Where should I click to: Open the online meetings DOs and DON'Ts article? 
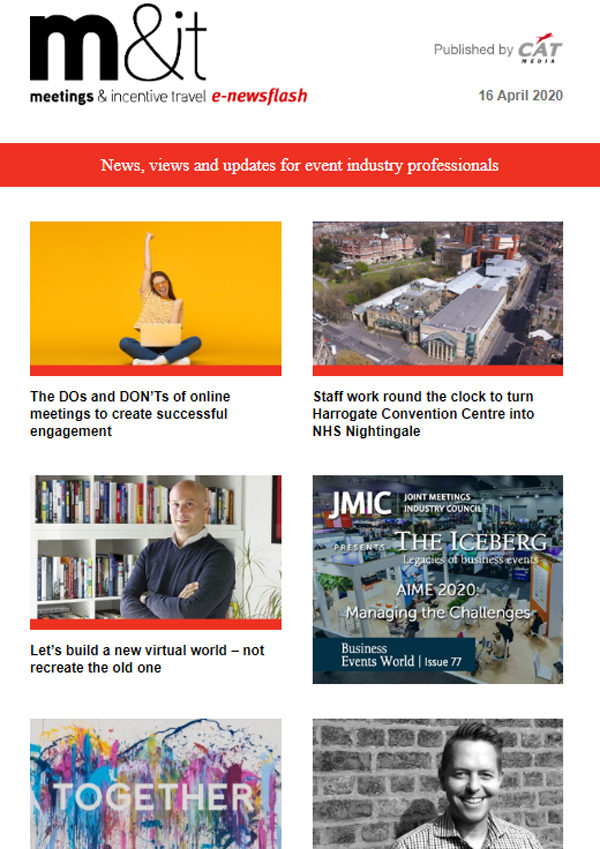pos(129,414)
